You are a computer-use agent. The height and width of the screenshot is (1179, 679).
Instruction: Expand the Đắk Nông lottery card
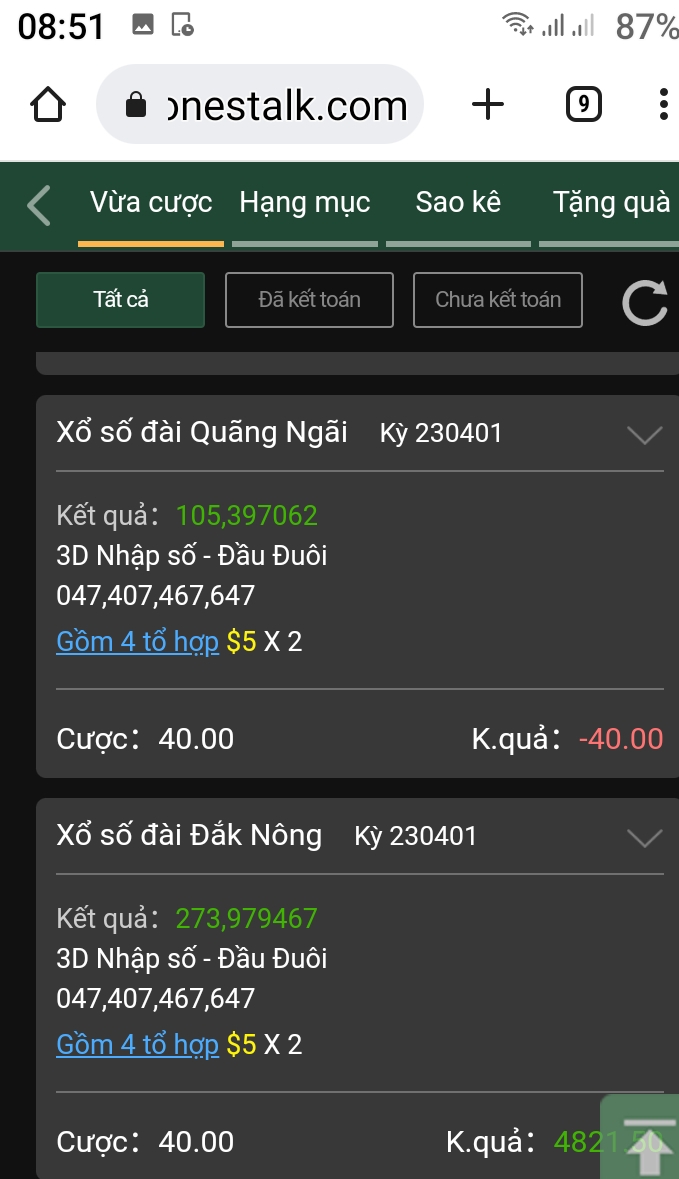(x=644, y=838)
